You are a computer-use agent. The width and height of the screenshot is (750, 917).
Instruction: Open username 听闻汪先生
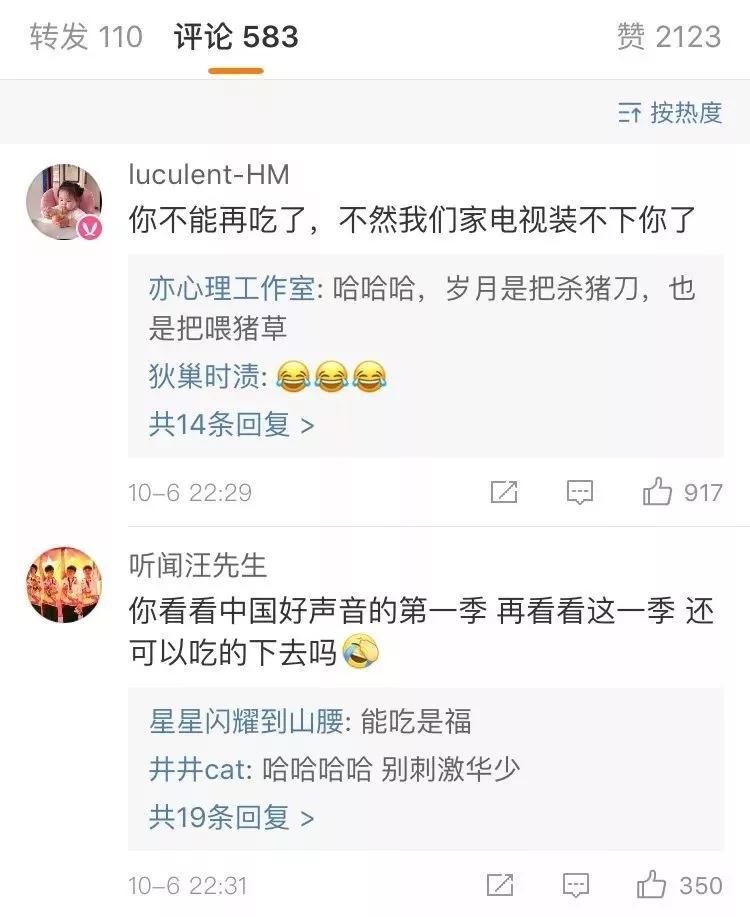pyautogui.click(x=198, y=565)
